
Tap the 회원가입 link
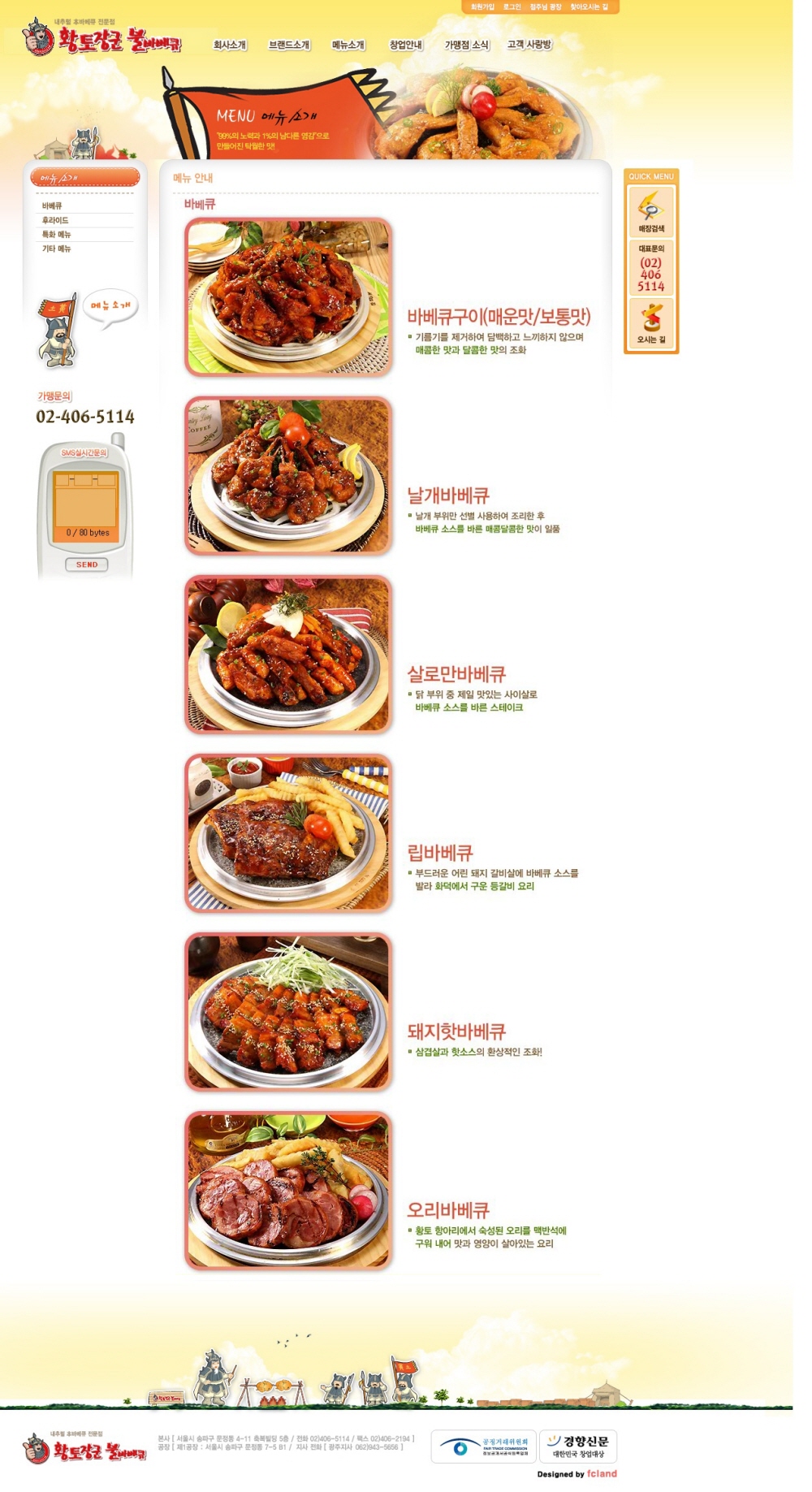pyautogui.click(x=482, y=7)
